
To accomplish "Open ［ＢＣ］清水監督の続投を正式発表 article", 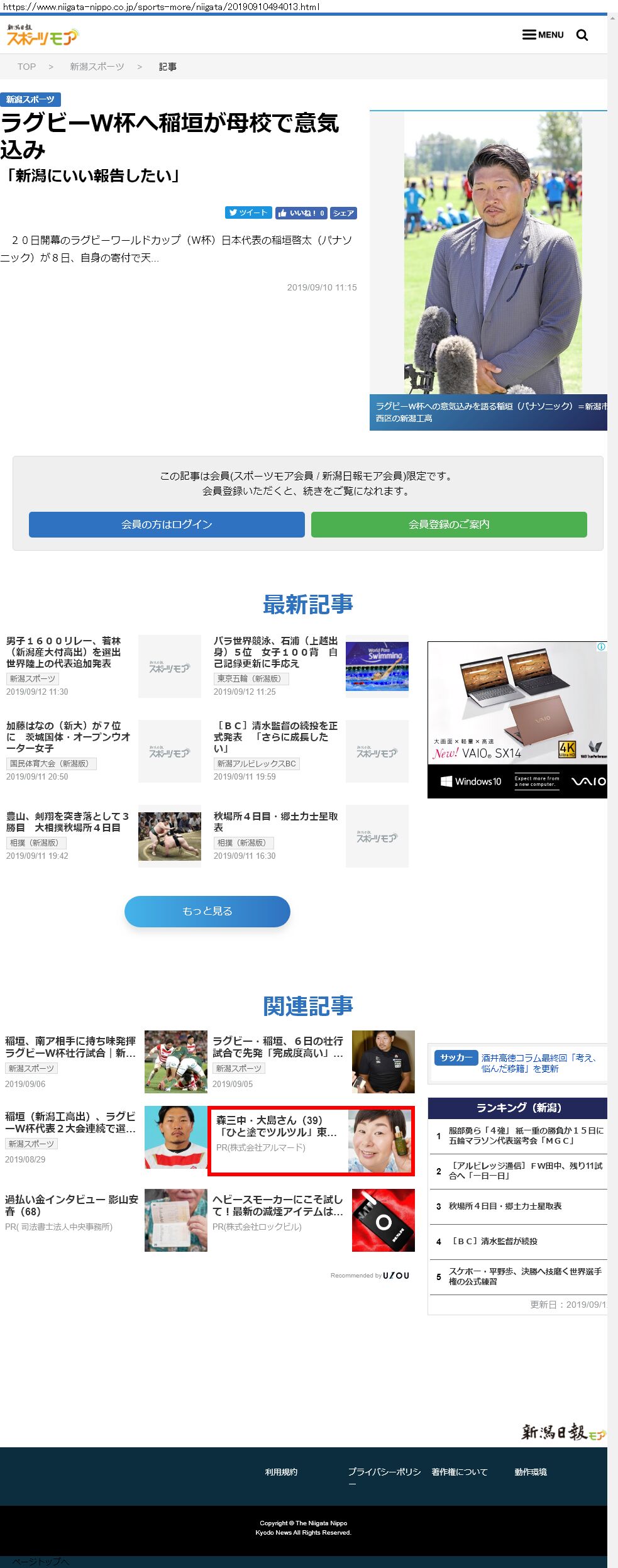I will pyautogui.click(x=275, y=737).
